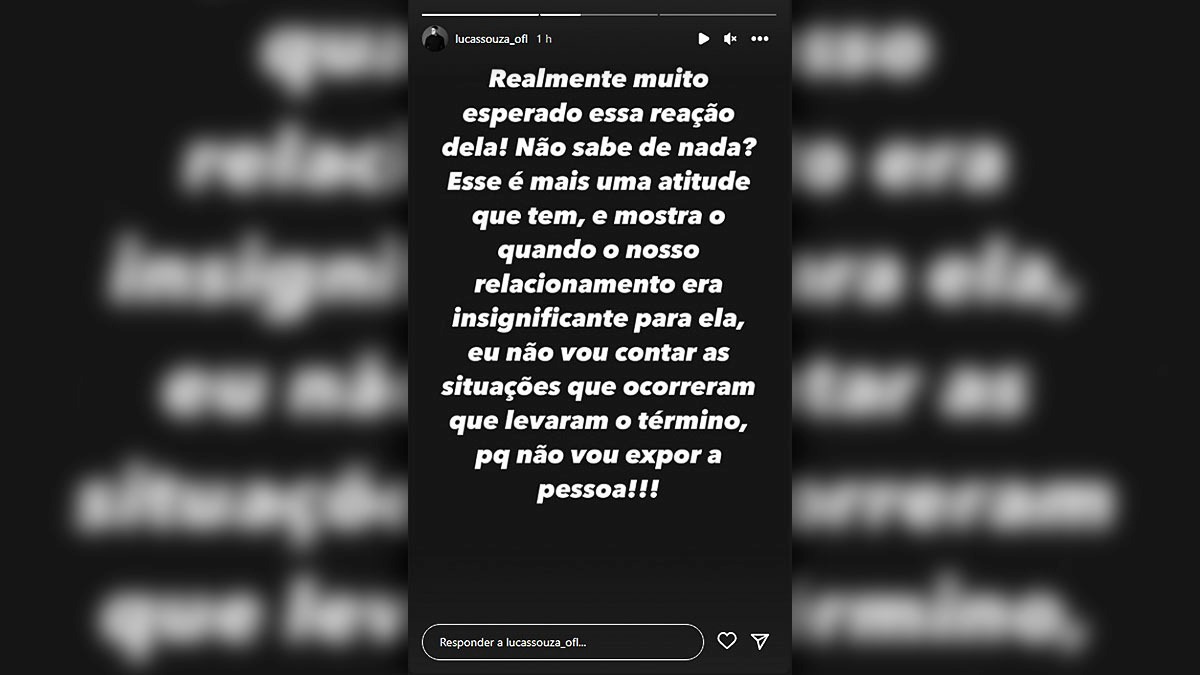Unmute the story sound
Image resolution: width=1200 pixels, height=675 pixels.
click(730, 39)
